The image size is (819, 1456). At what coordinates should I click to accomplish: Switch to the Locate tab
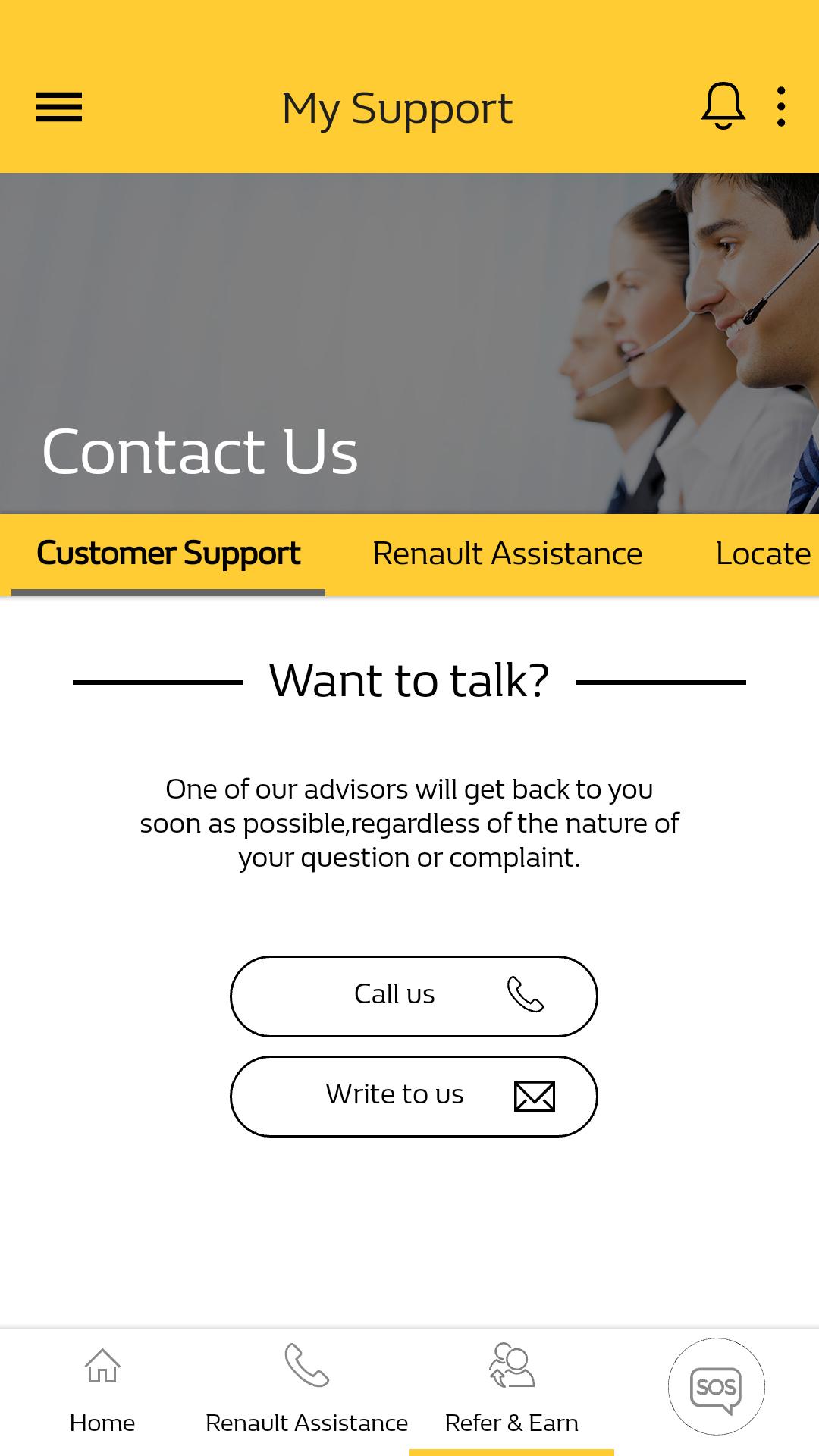[763, 554]
